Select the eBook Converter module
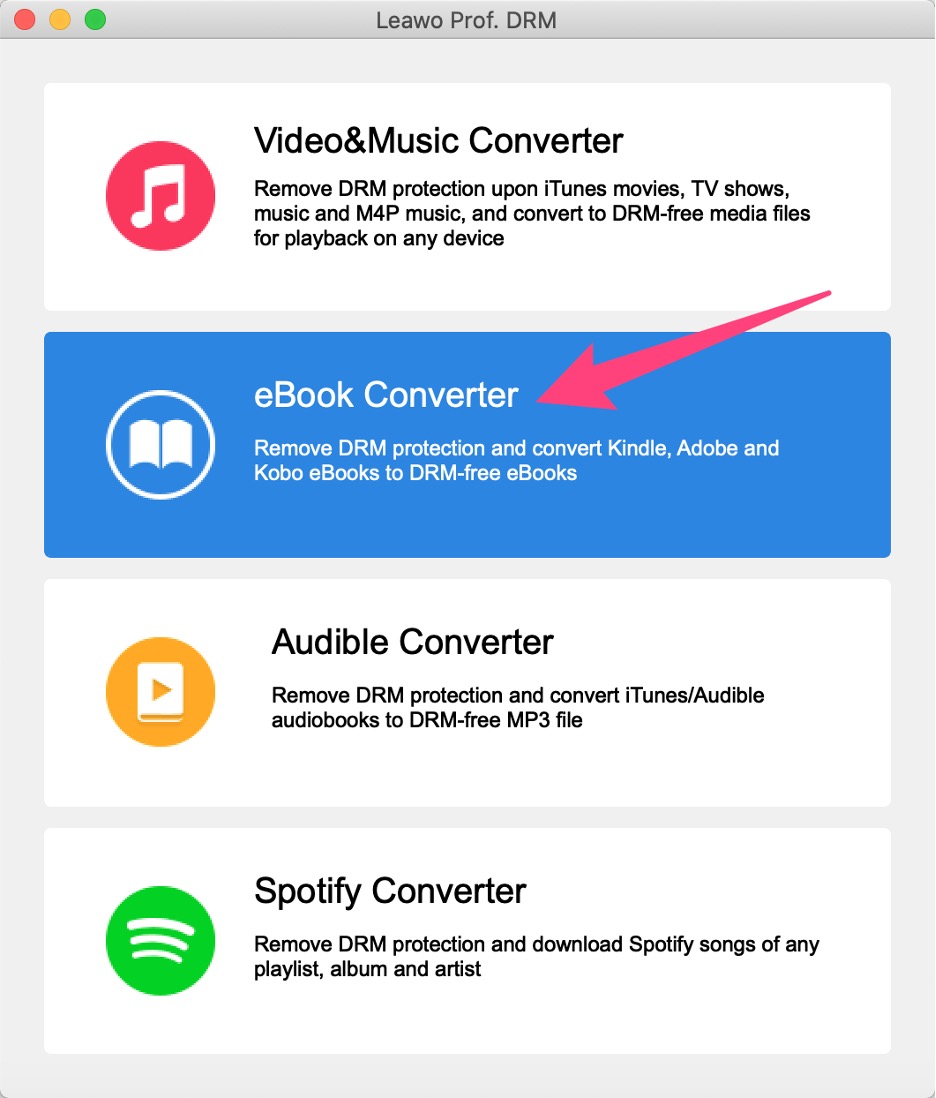Image resolution: width=936 pixels, height=1098 pixels. click(x=467, y=445)
